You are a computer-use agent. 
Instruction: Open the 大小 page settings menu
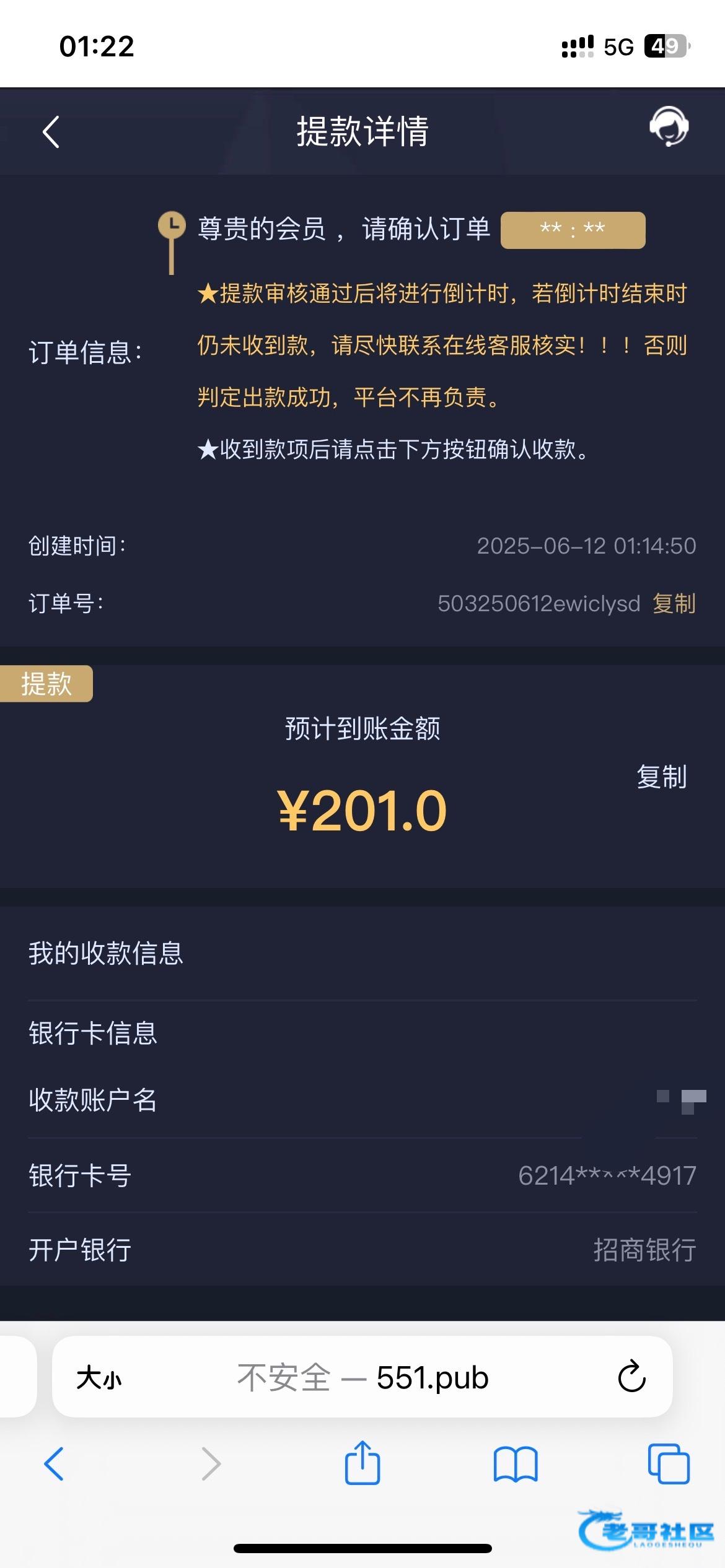tap(99, 1379)
